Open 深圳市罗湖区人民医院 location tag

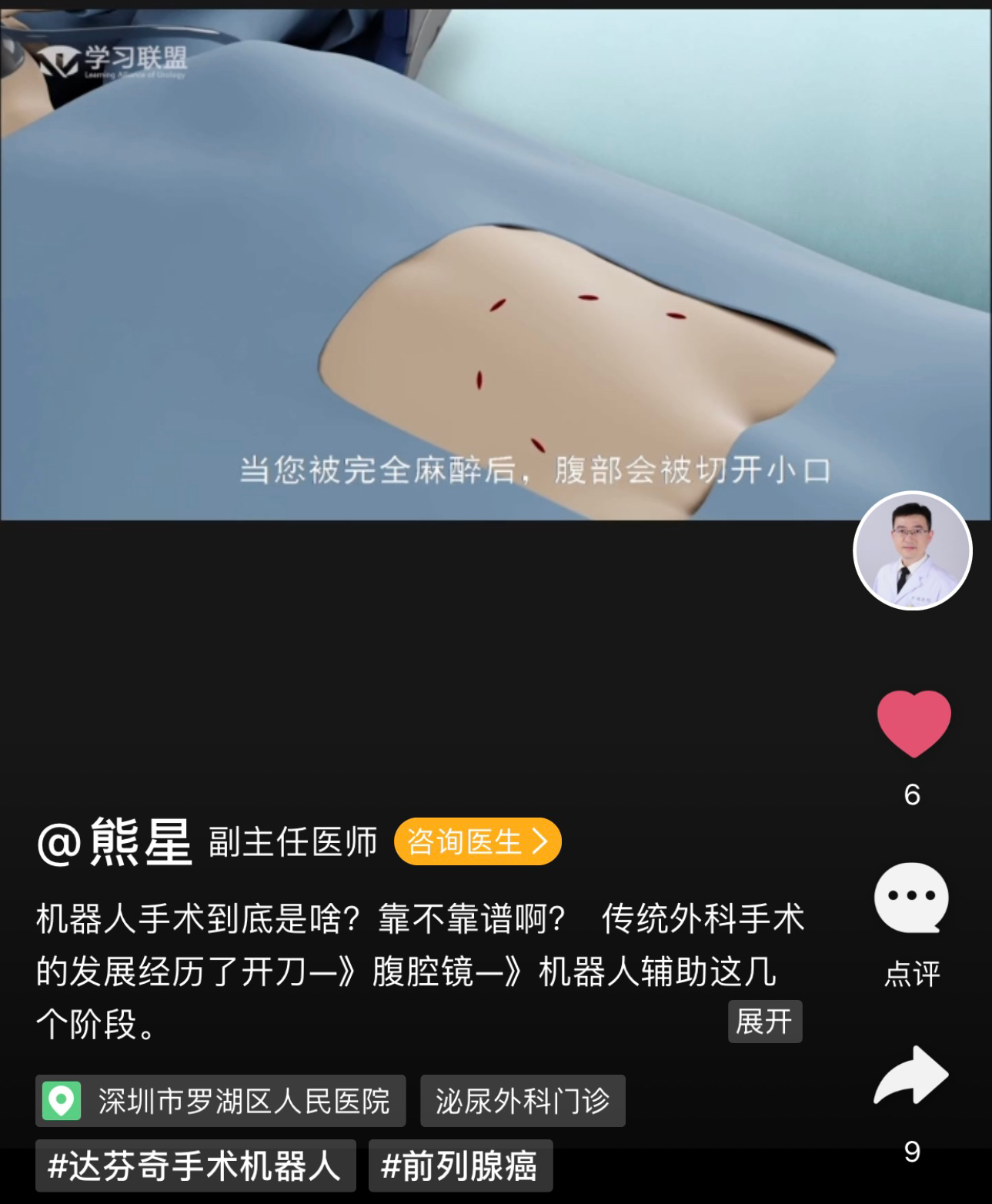click(x=220, y=1101)
